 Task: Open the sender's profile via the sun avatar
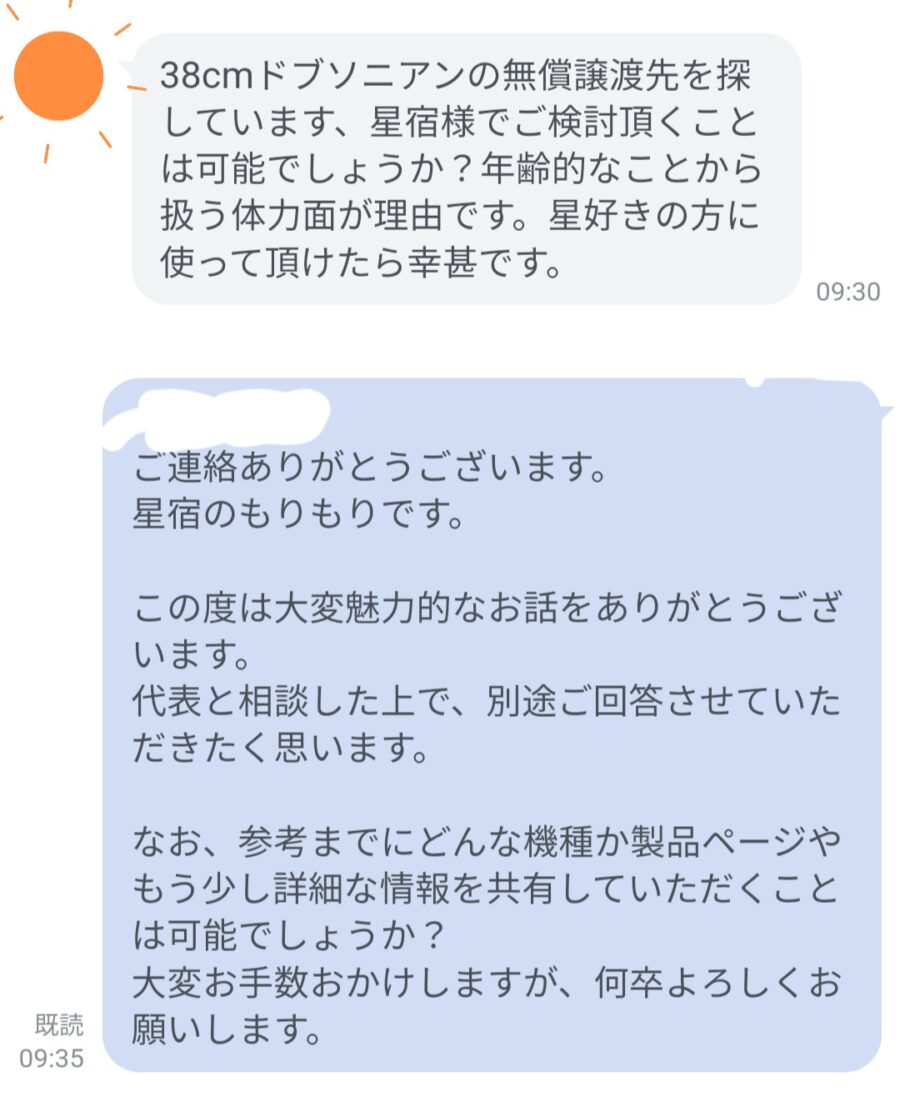pyautogui.click(x=60, y=76)
